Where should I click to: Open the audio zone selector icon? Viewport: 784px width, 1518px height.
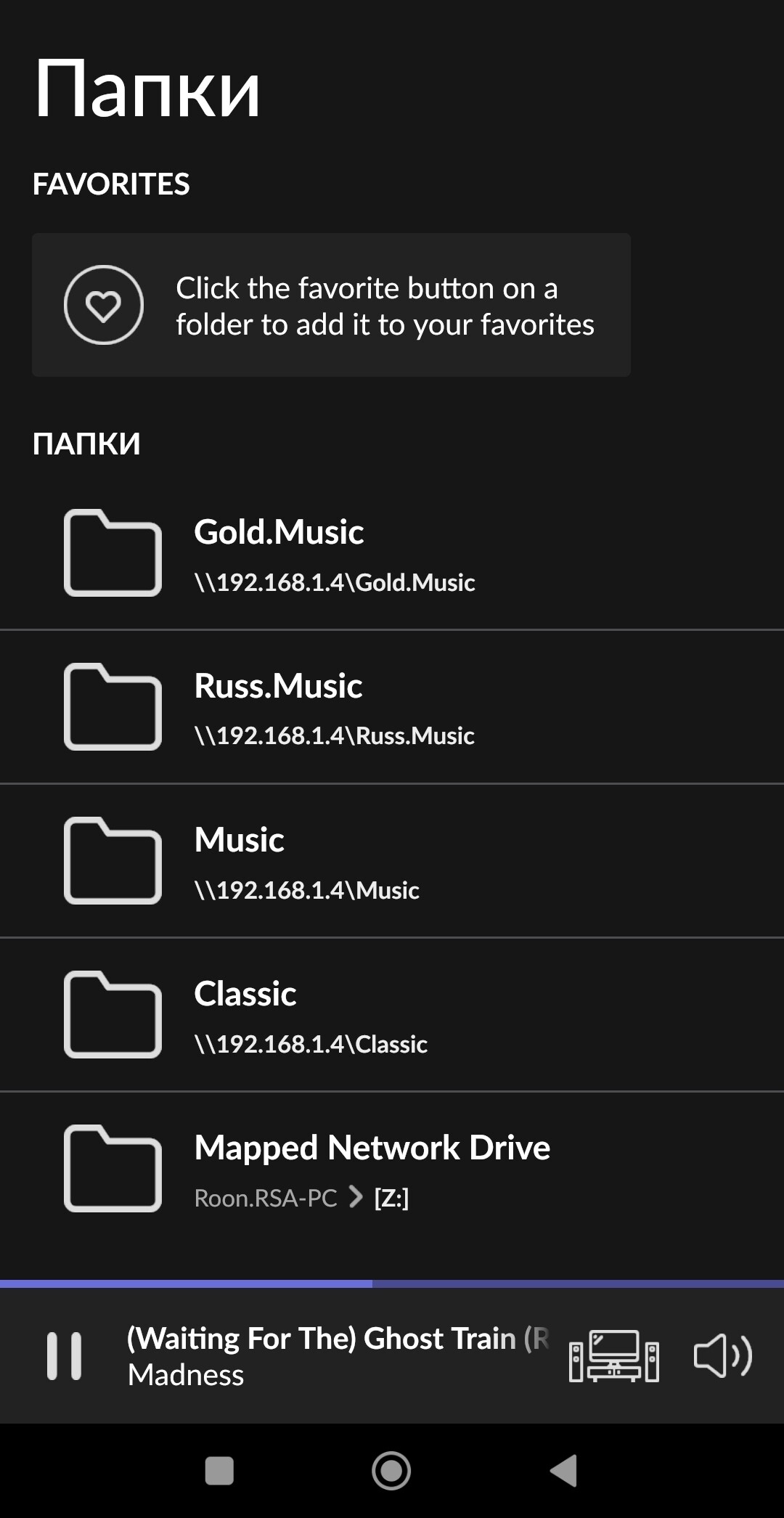click(x=614, y=1355)
